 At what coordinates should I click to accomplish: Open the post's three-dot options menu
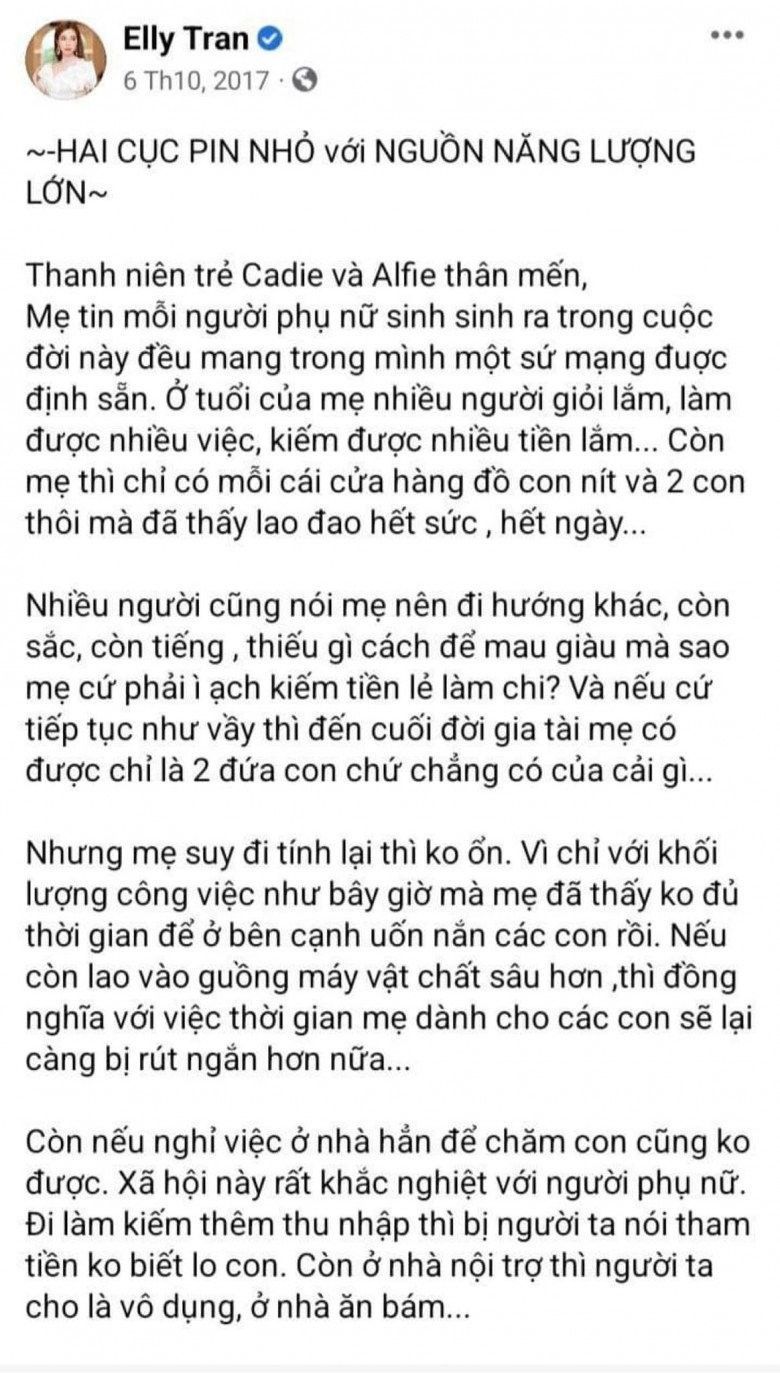[727, 35]
